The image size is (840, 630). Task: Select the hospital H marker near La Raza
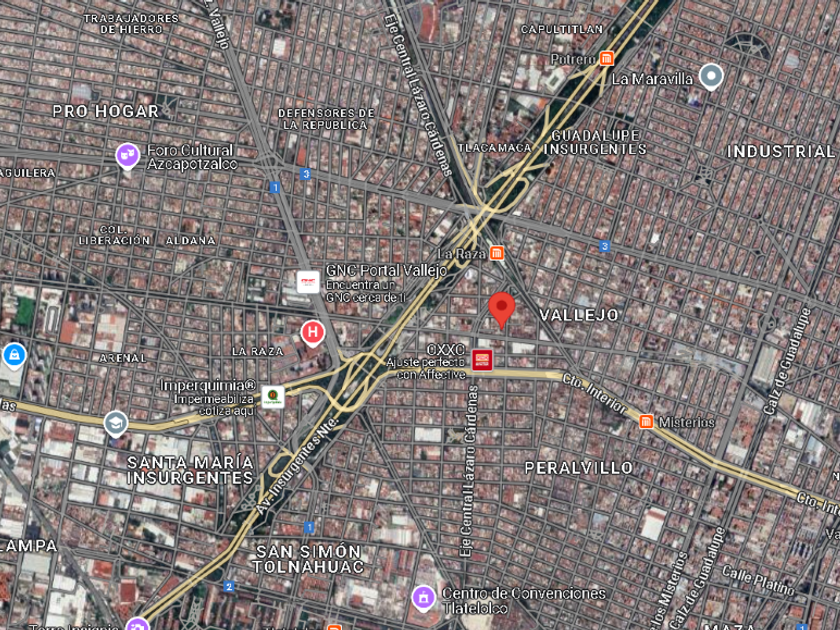(x=313, y=333)
